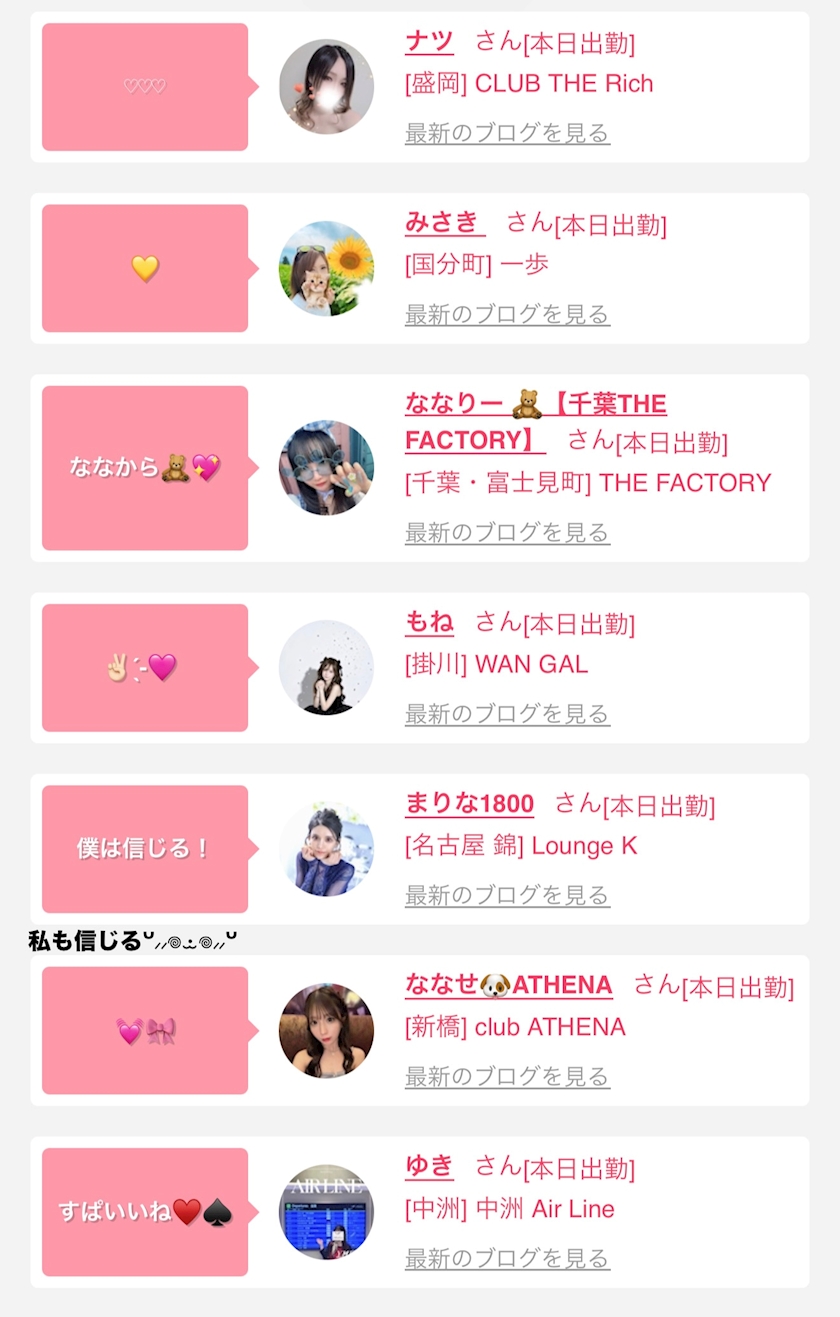
Task: Open ななりー 千葉THE FACTORY name link
Action: [x=535, y=421]
